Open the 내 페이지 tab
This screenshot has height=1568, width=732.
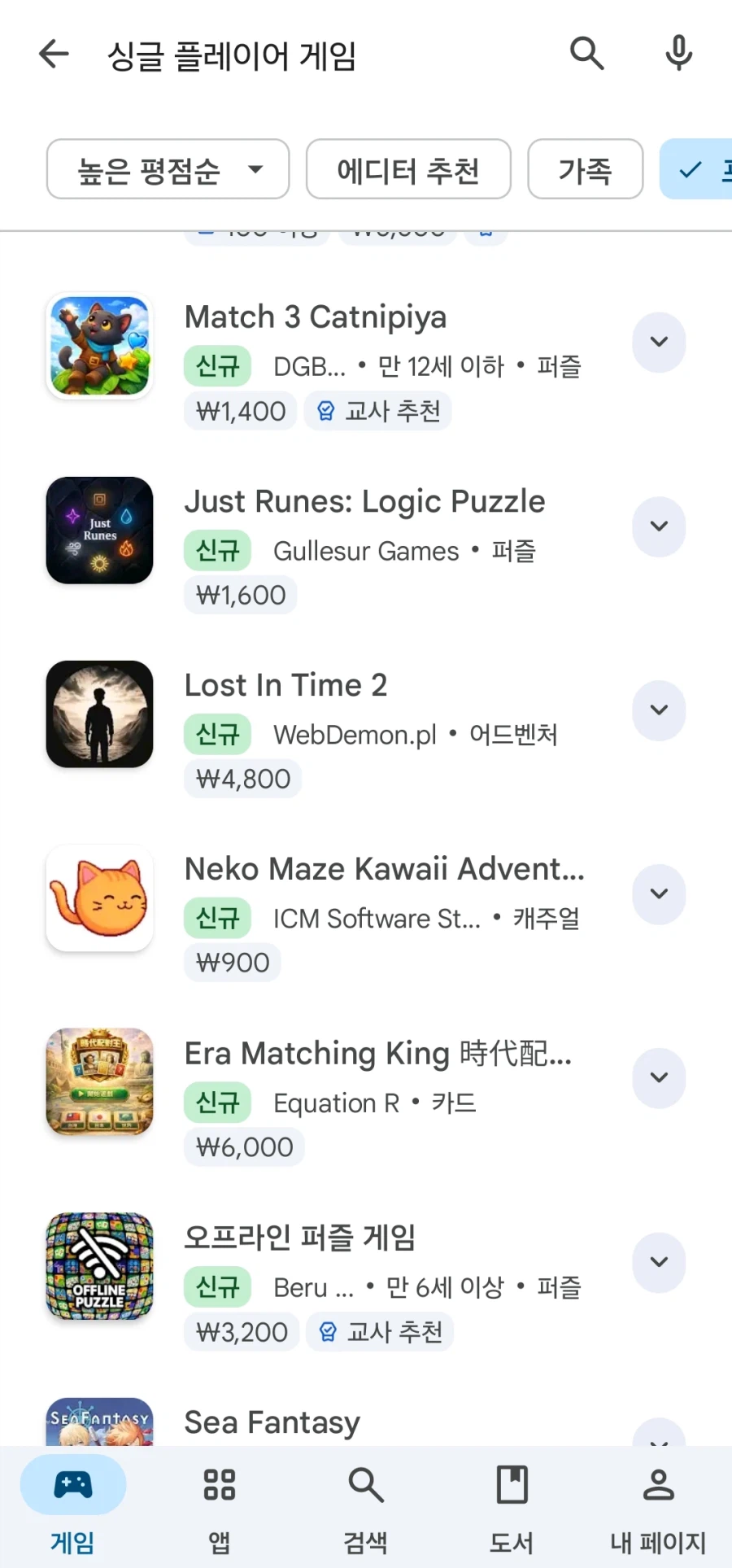point(658,1505)
